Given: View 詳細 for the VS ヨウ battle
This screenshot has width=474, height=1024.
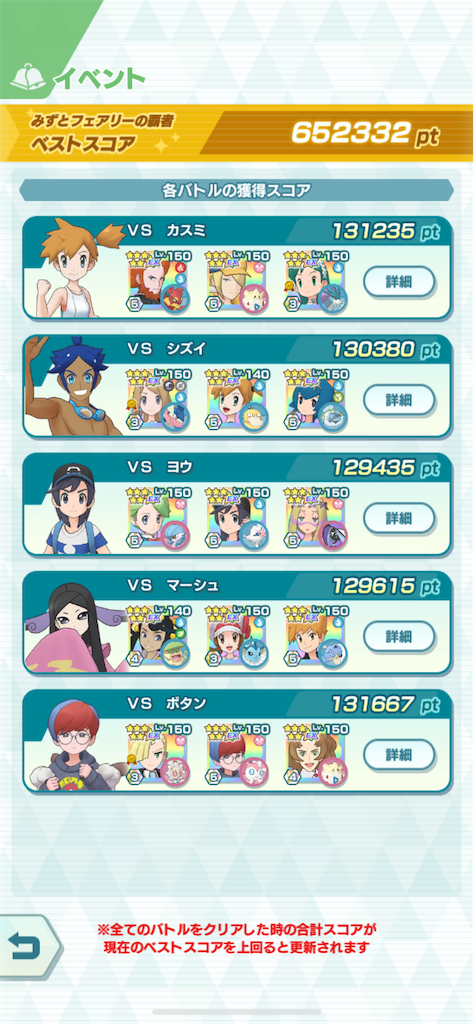Looking at the screenshot, I should 399,518.
